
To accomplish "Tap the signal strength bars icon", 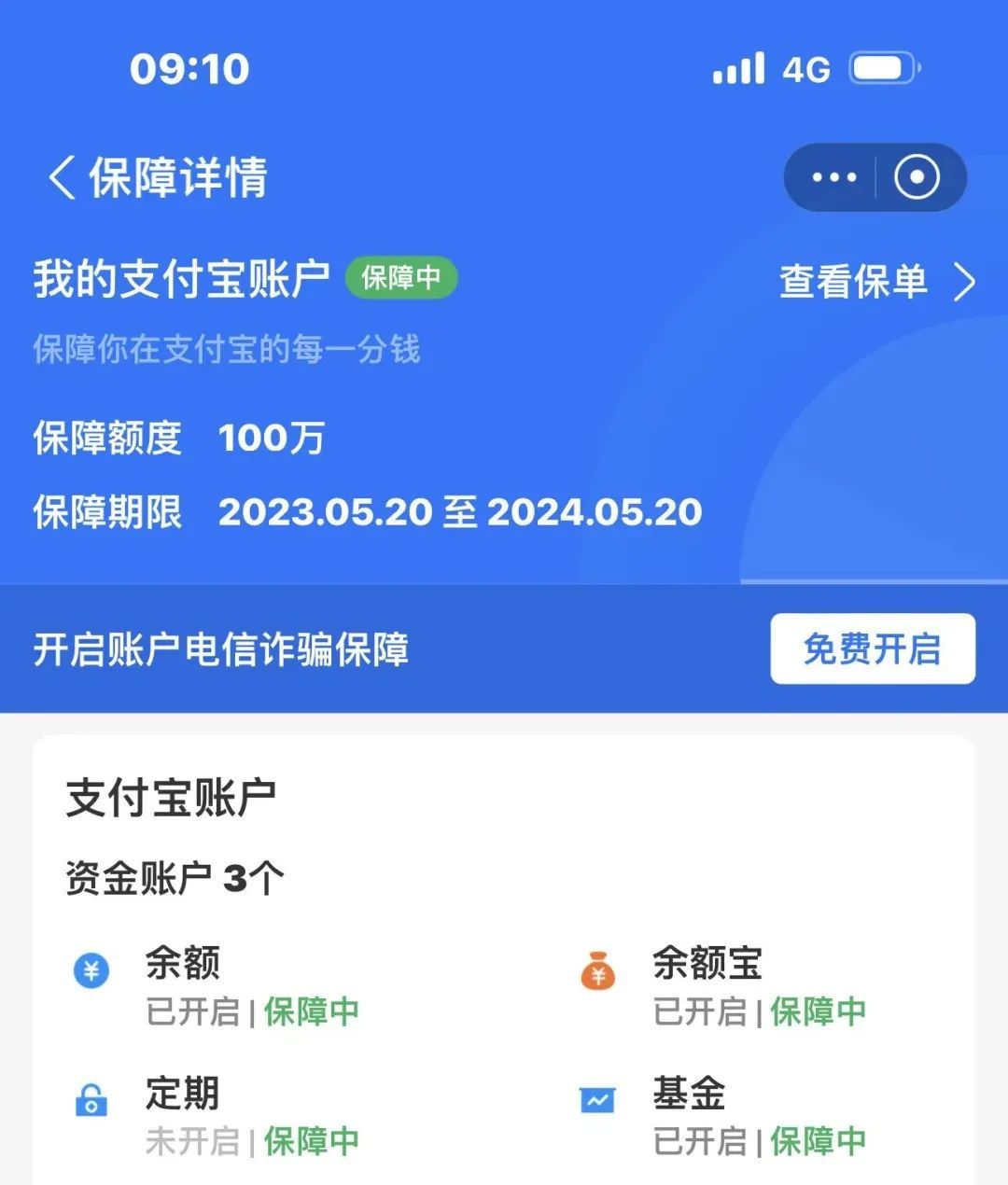I will pos(736,67).
